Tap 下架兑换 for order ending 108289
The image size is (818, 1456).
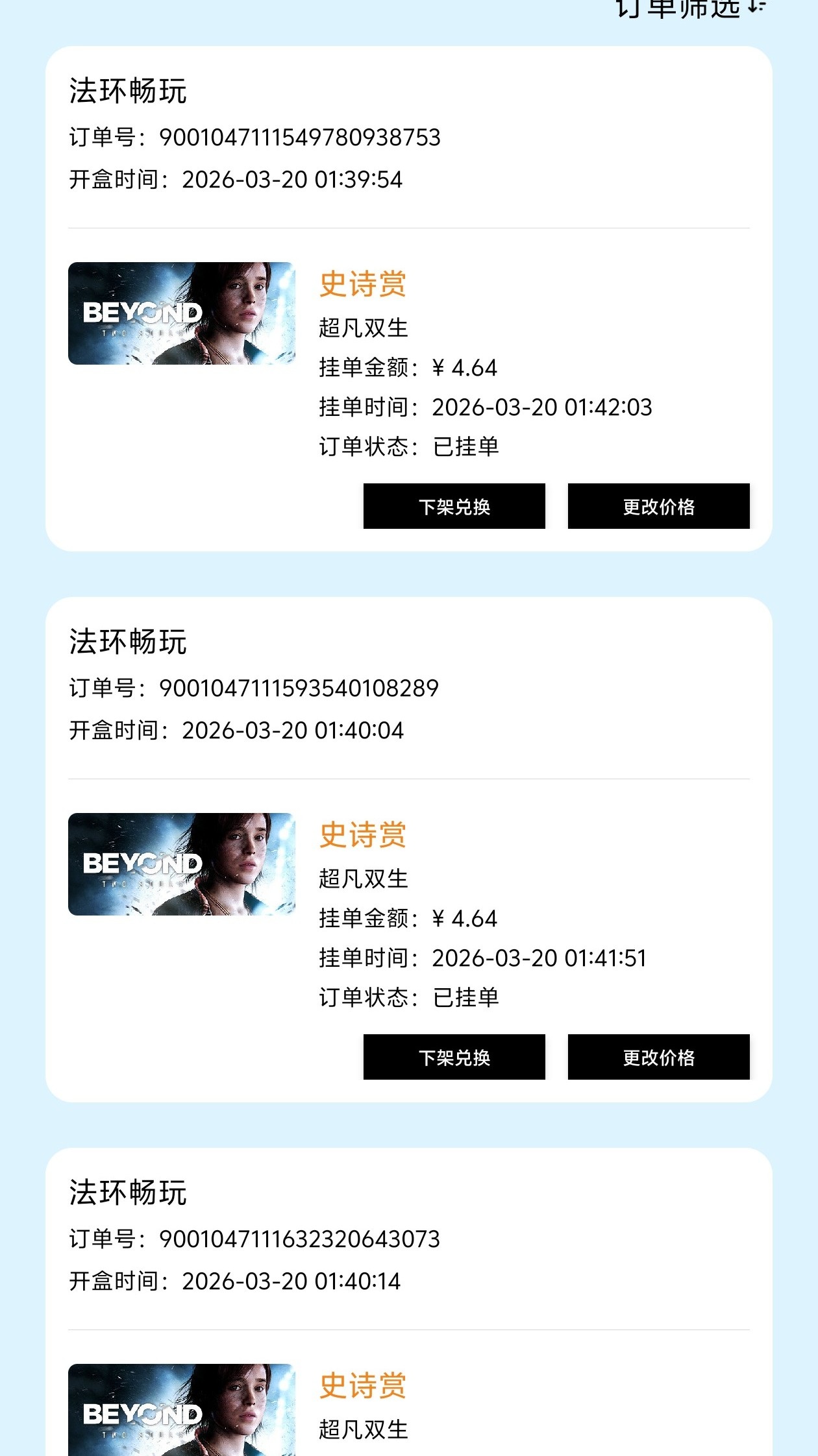coord(454,1057)
